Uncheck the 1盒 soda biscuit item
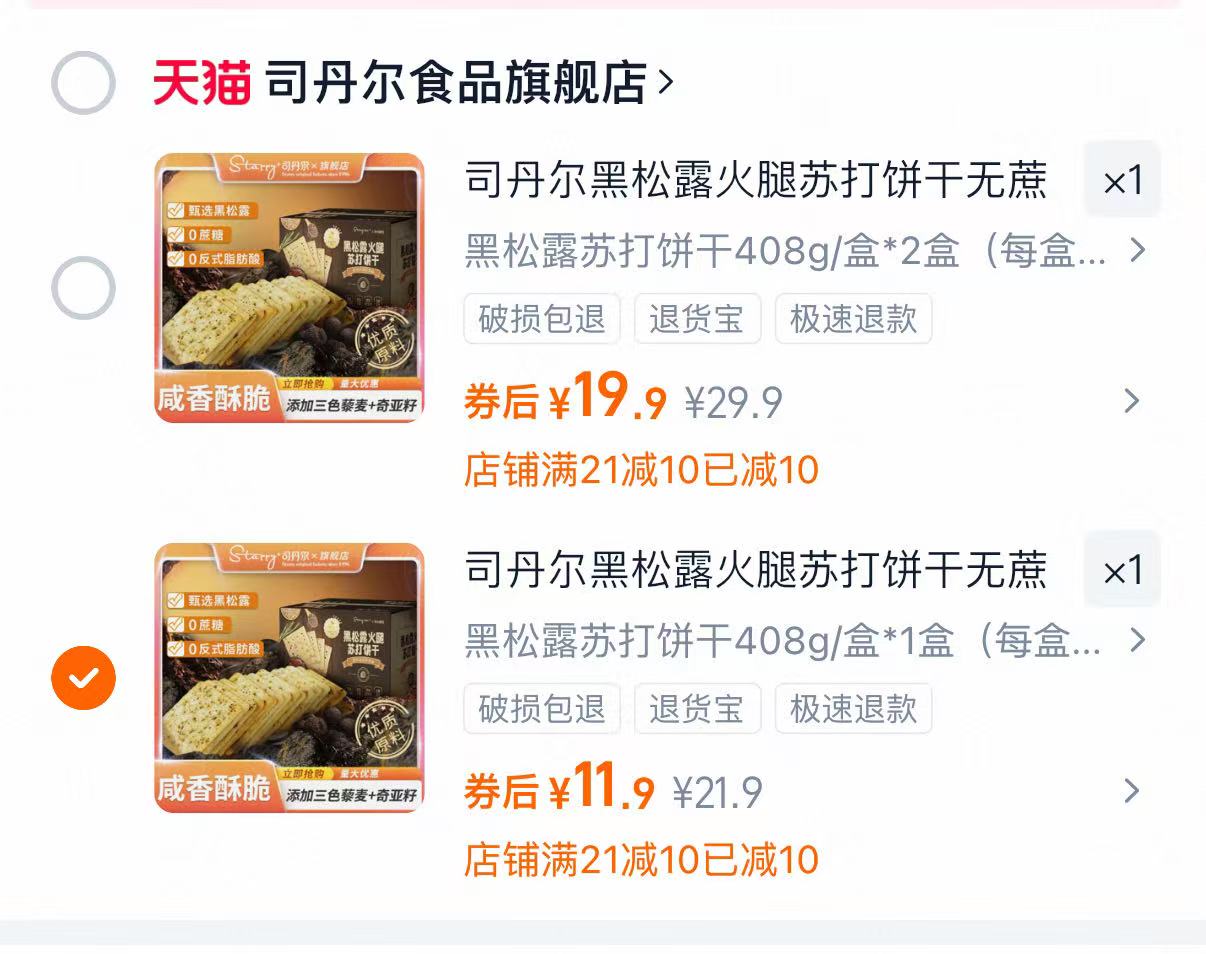This screenshot has width=1206, height=954. tap(83, 678)
